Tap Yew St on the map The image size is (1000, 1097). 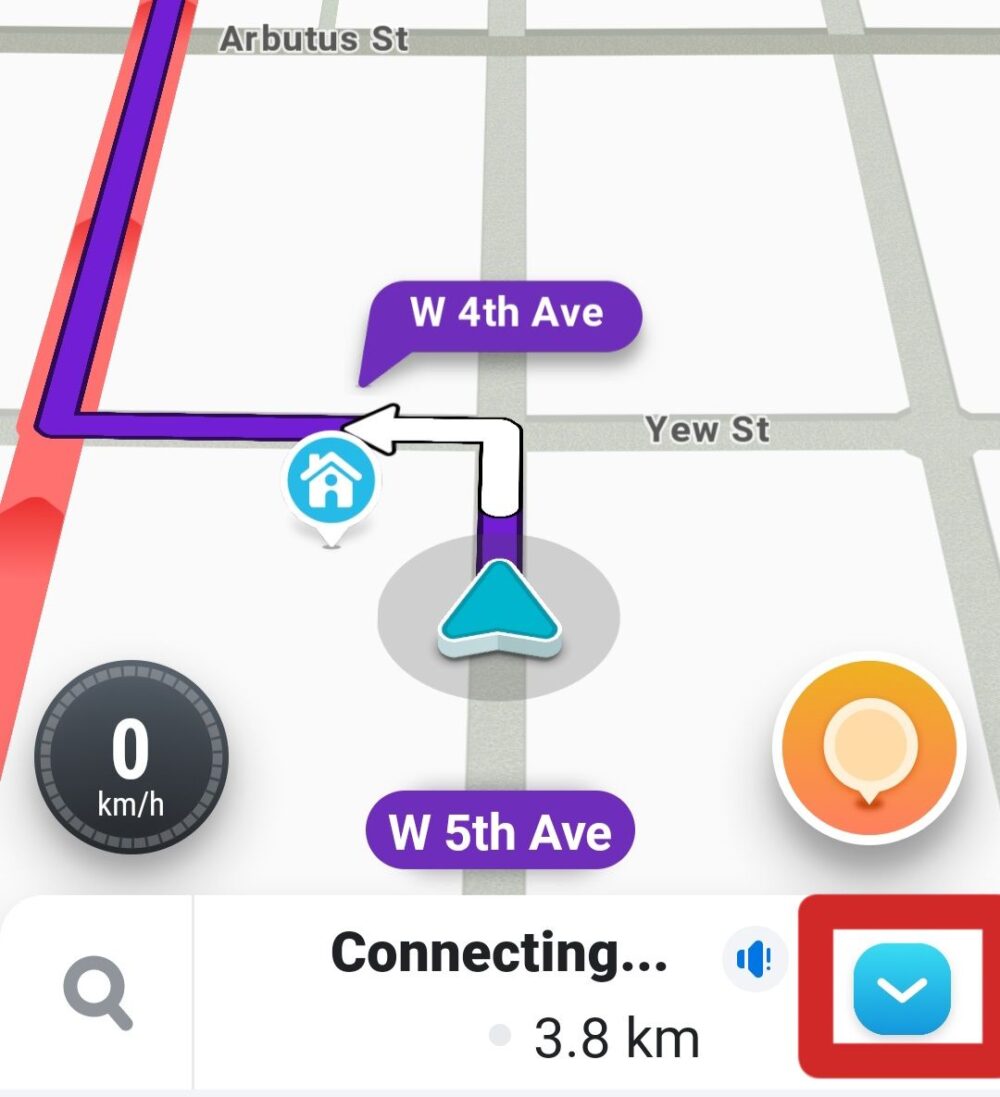pos(707,429)
